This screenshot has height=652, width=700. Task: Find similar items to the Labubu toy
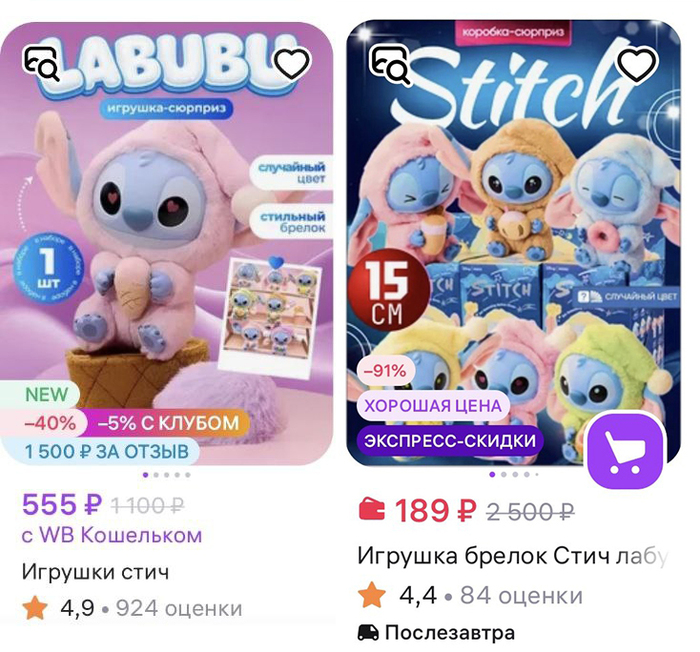tap(42, 64)
